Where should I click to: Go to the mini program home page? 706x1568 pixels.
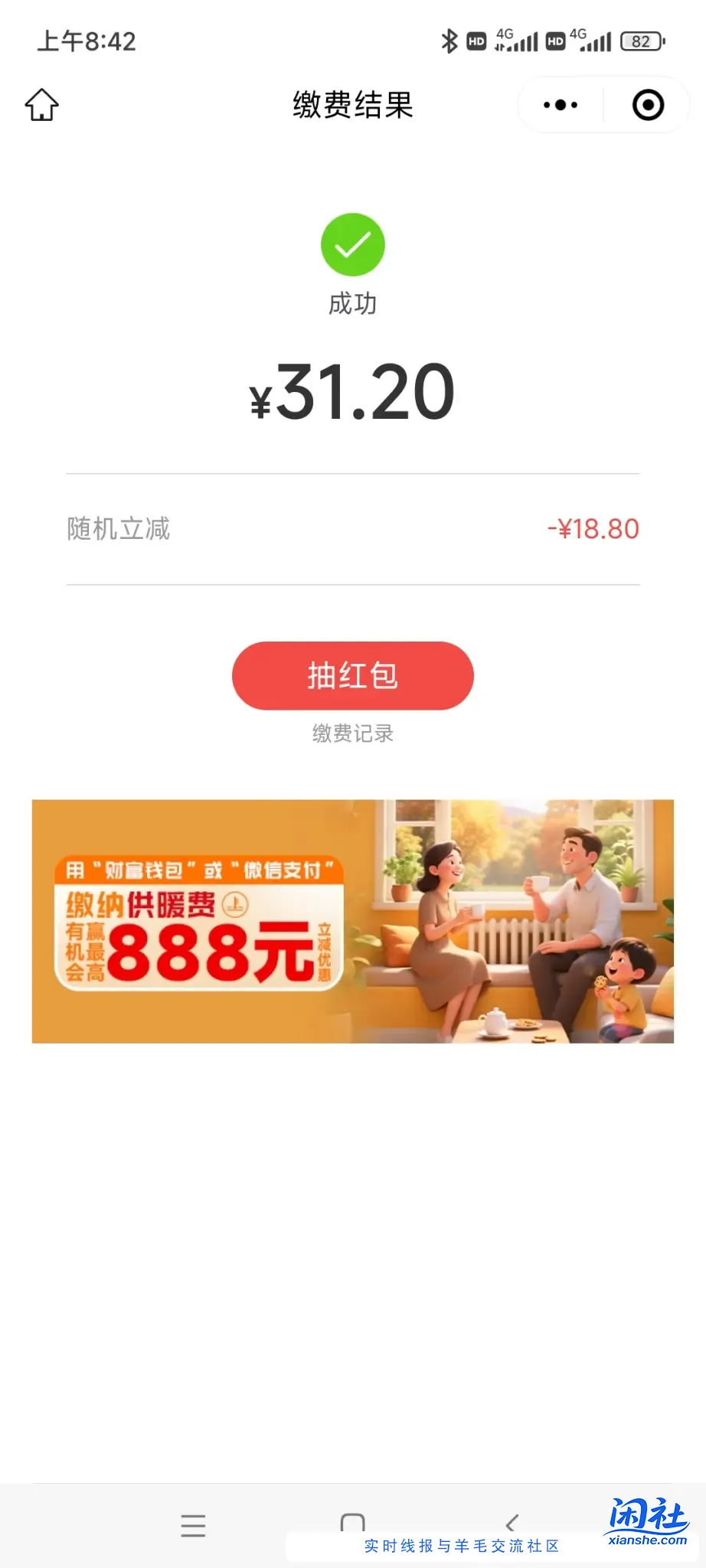pos(41,105)
